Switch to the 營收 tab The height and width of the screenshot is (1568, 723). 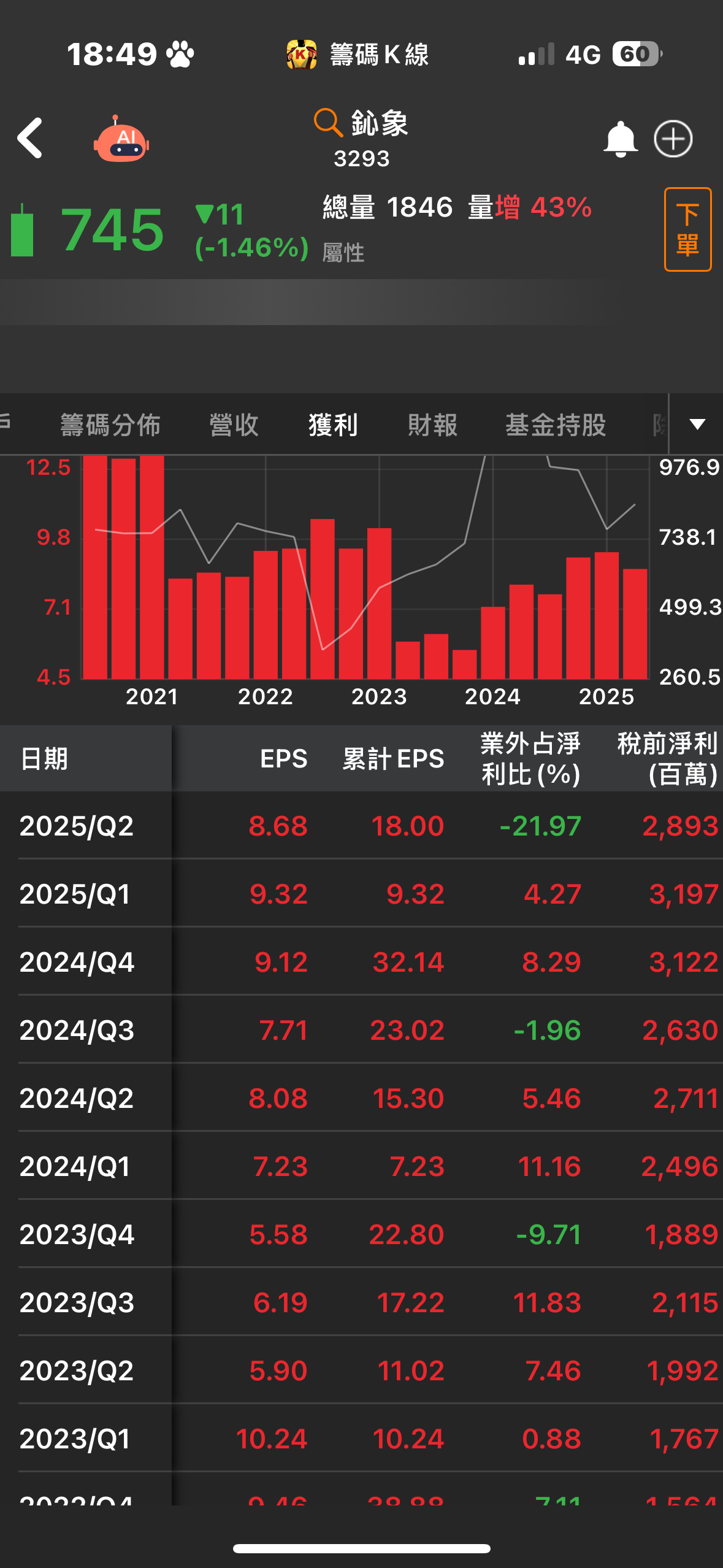[x=234, y=425]
